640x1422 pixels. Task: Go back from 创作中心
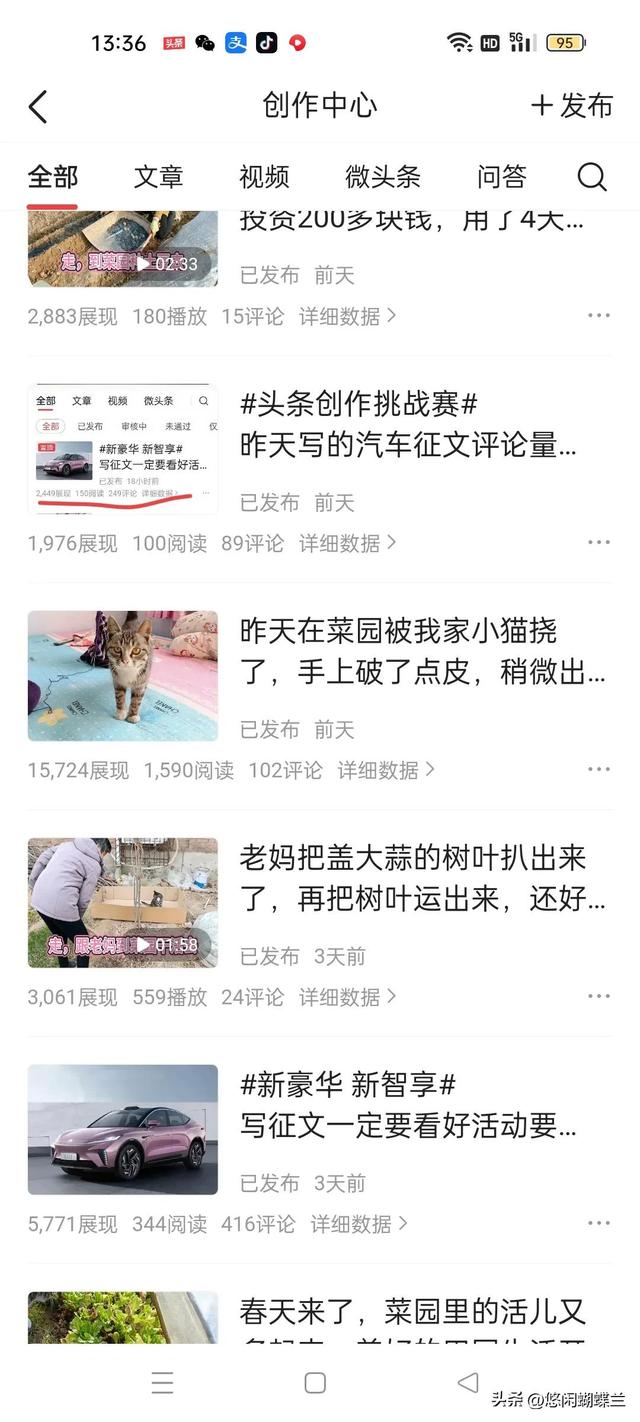tap(38, 106)
